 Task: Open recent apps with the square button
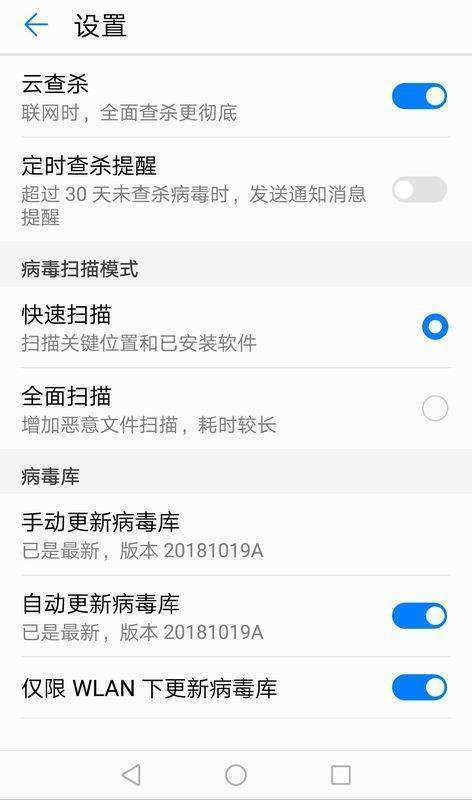coord(341,775)
